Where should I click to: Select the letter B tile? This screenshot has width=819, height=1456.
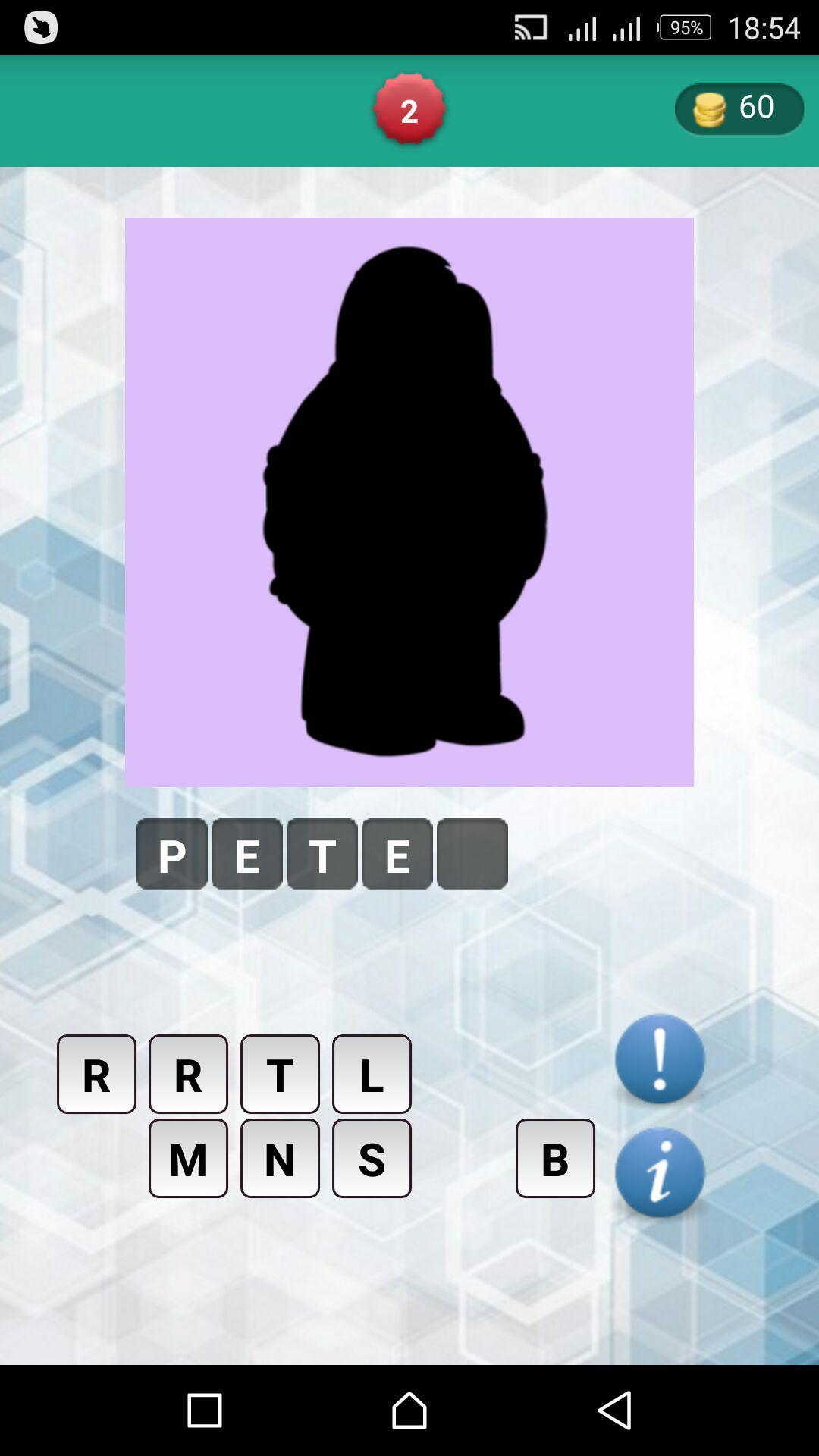(x=555, y=1158)
